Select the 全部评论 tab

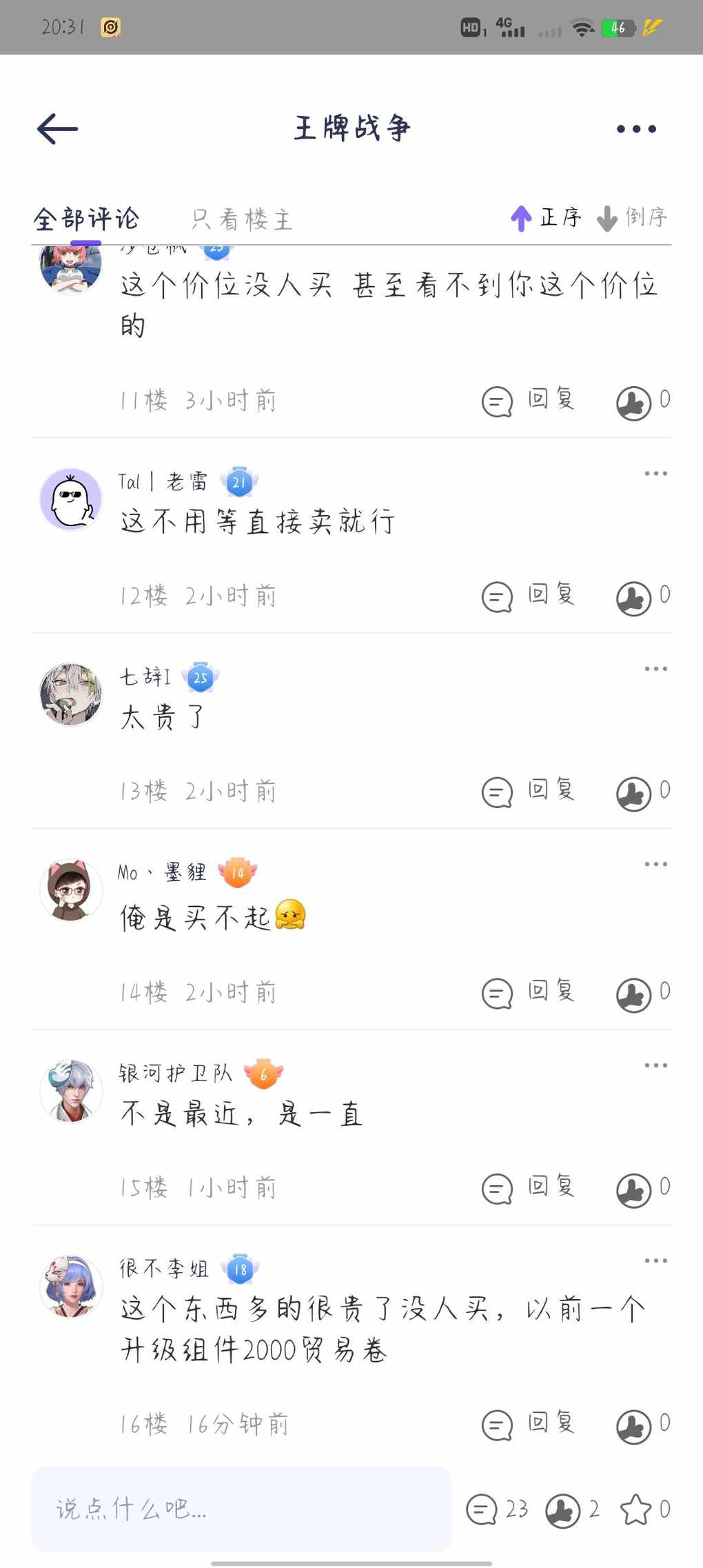coord(86,219)
